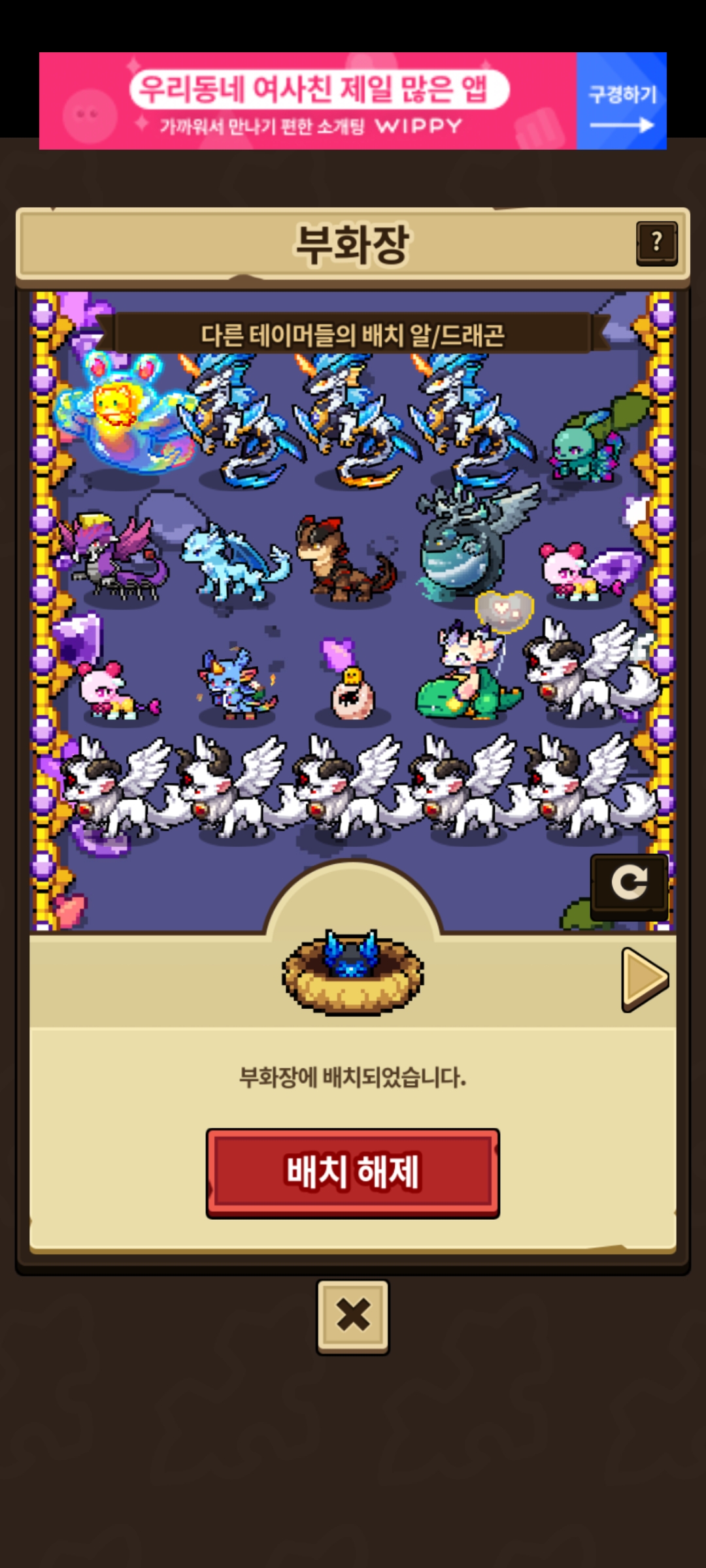706x1568 pixels.
Task: Open the question mark help button
Action: [656, 243]
